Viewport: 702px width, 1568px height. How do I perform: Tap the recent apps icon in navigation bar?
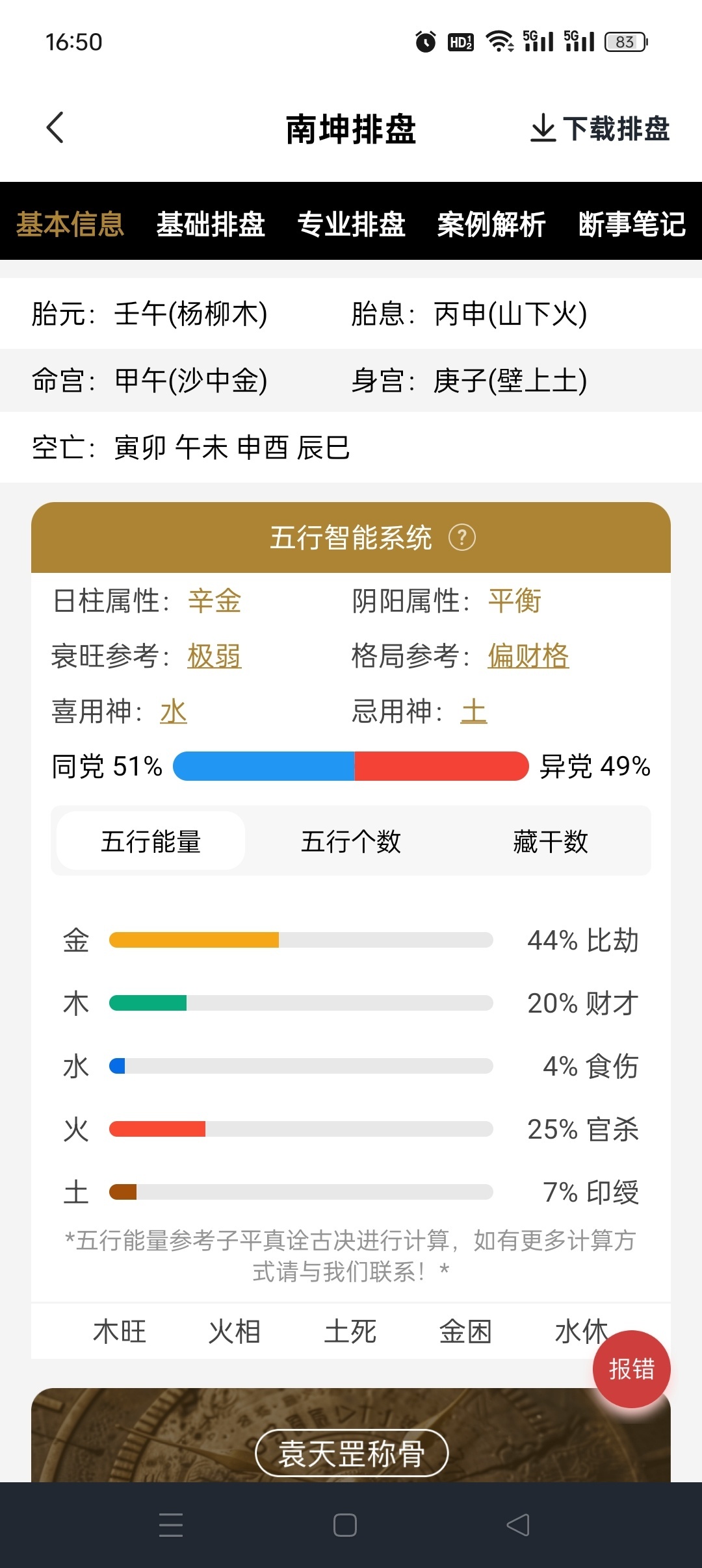tap(172, 1523)
